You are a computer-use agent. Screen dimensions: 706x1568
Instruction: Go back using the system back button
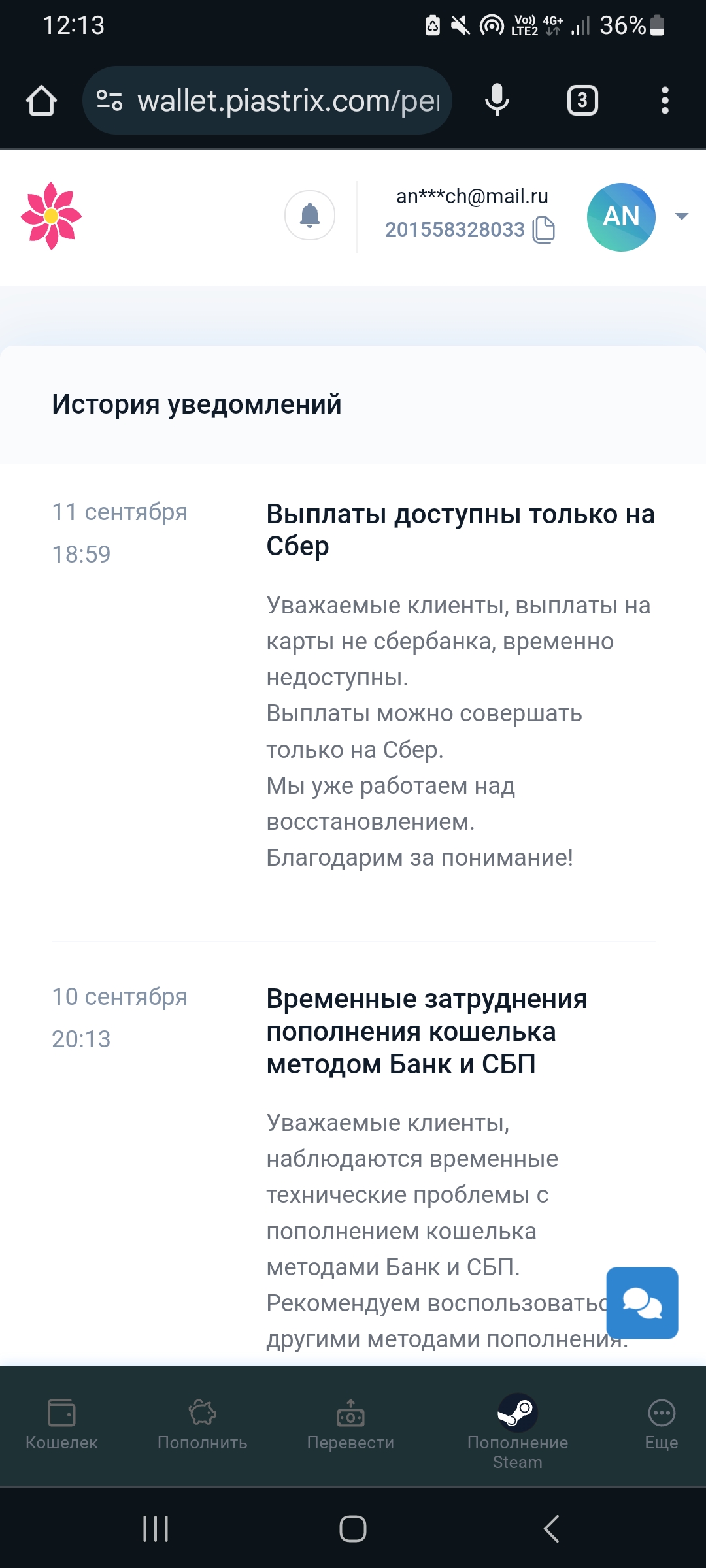[x=551, y=1529]
